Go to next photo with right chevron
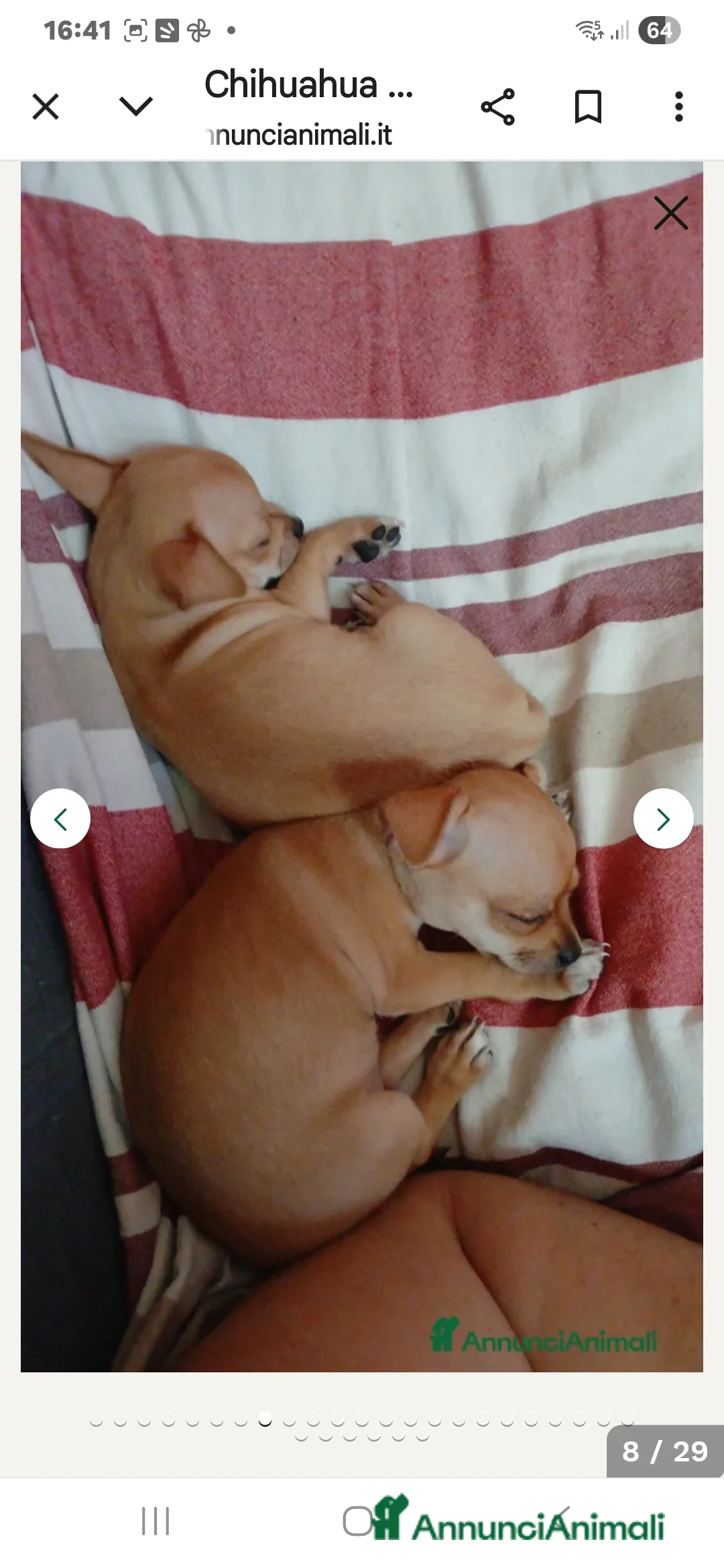The height and width of the screenshot is (1568, 724). [663, 818]
